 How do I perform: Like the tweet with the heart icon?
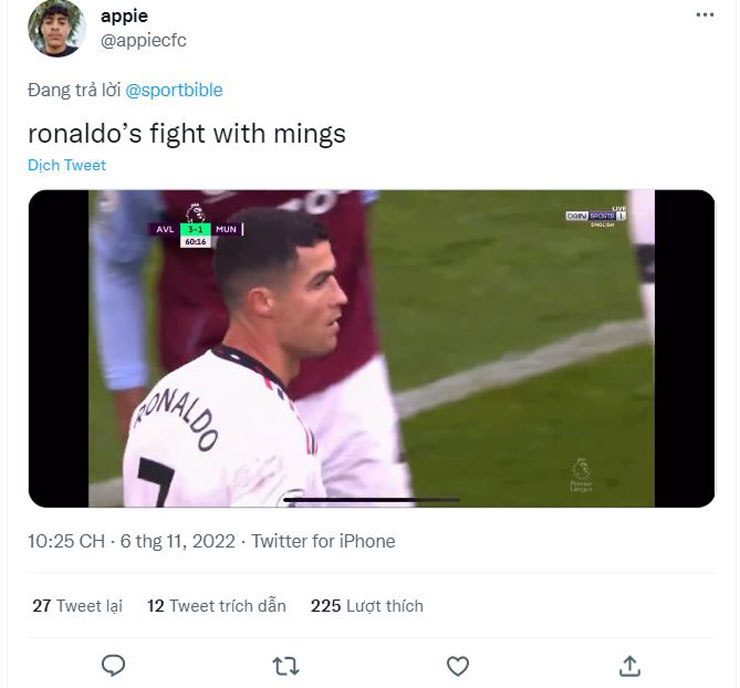[x=457, y=665]
